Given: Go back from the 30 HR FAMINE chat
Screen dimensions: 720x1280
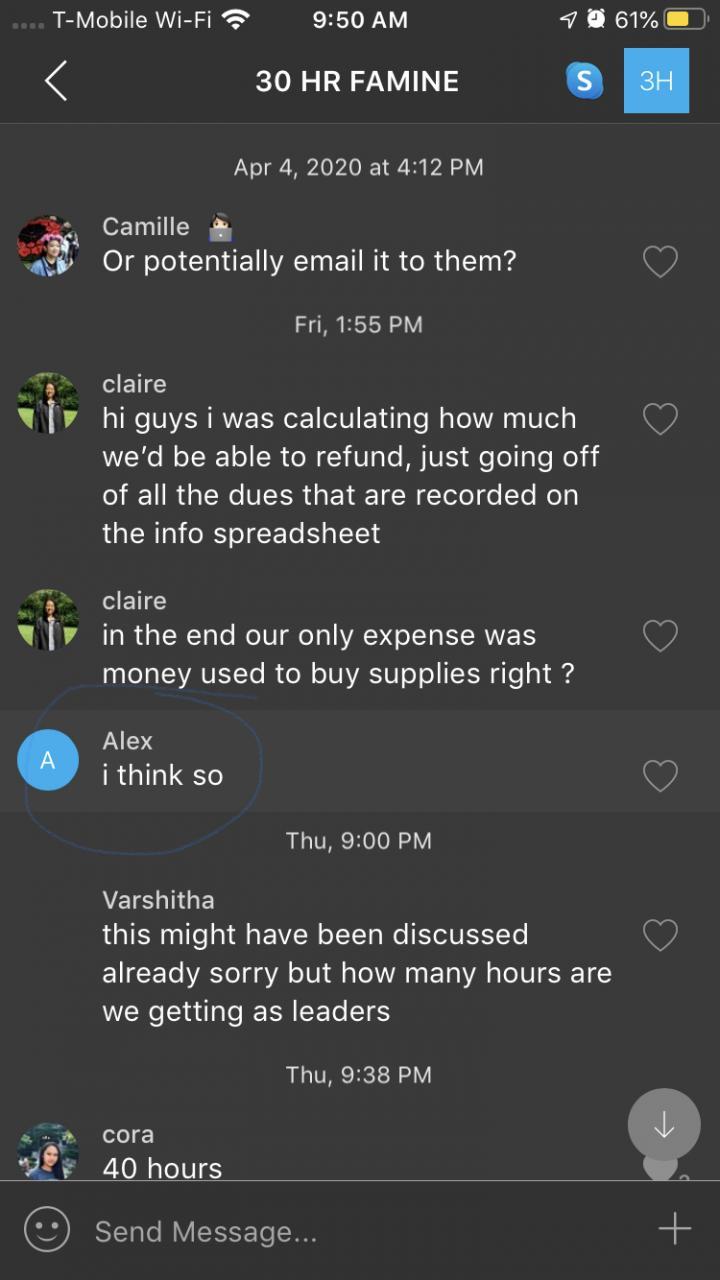Looking at the screenshot, I should pyautogui.click(x=56, y=81).
